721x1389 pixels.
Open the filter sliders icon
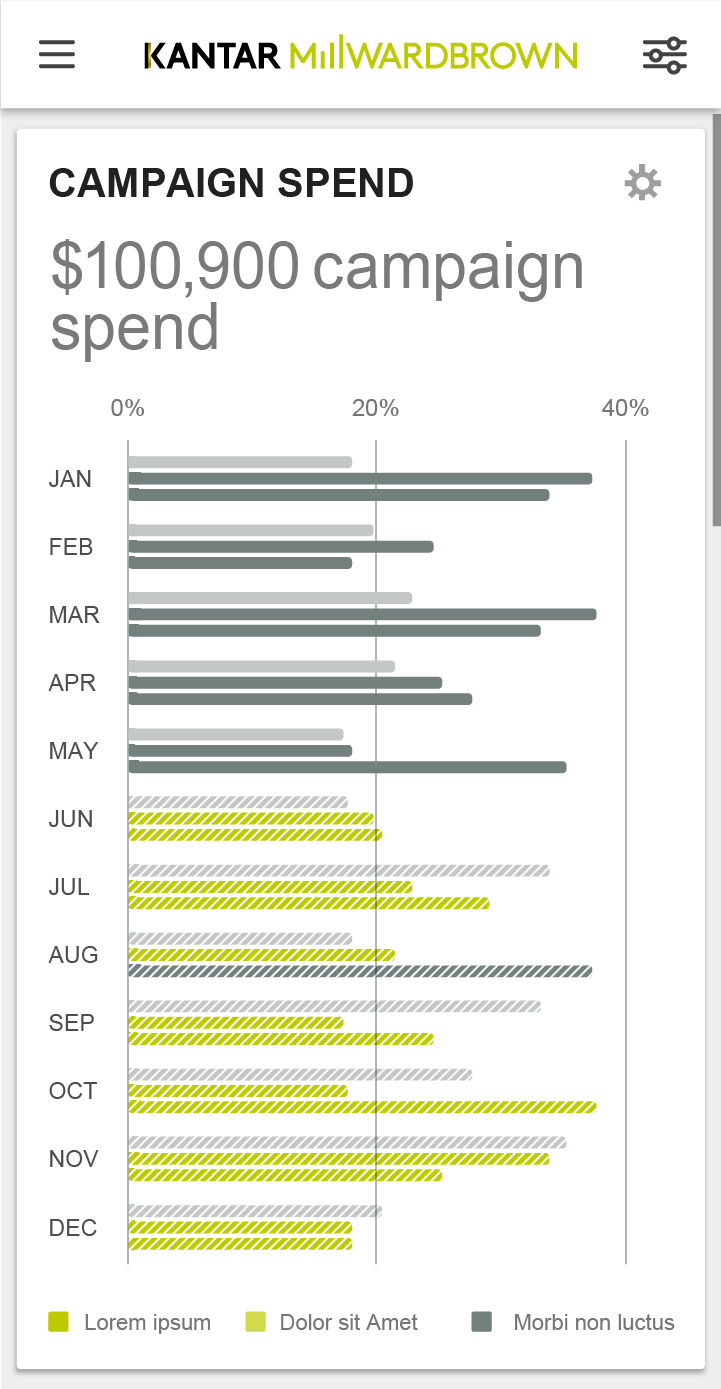[664, 55]
